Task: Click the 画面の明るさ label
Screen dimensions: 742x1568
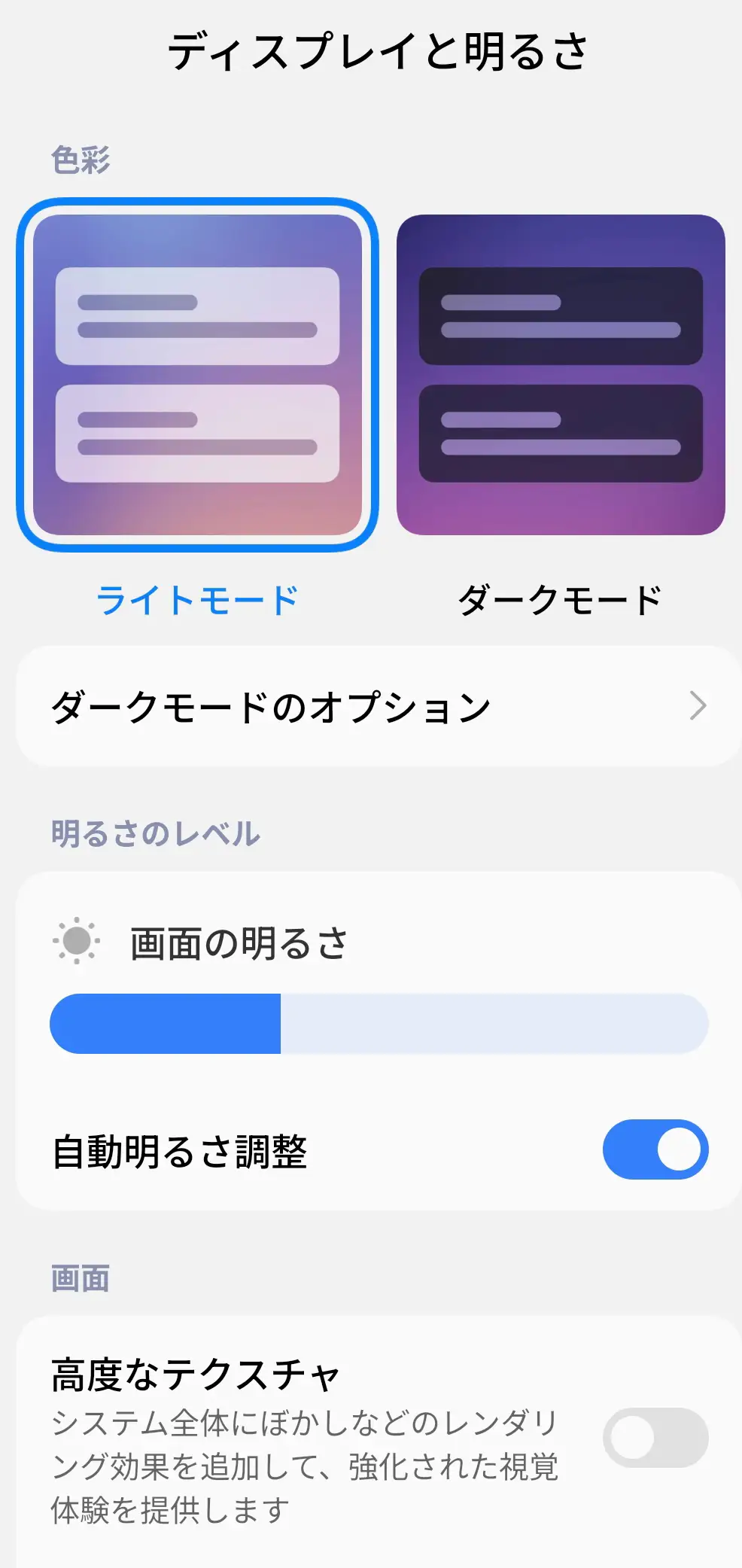Action: coord(238,940)
